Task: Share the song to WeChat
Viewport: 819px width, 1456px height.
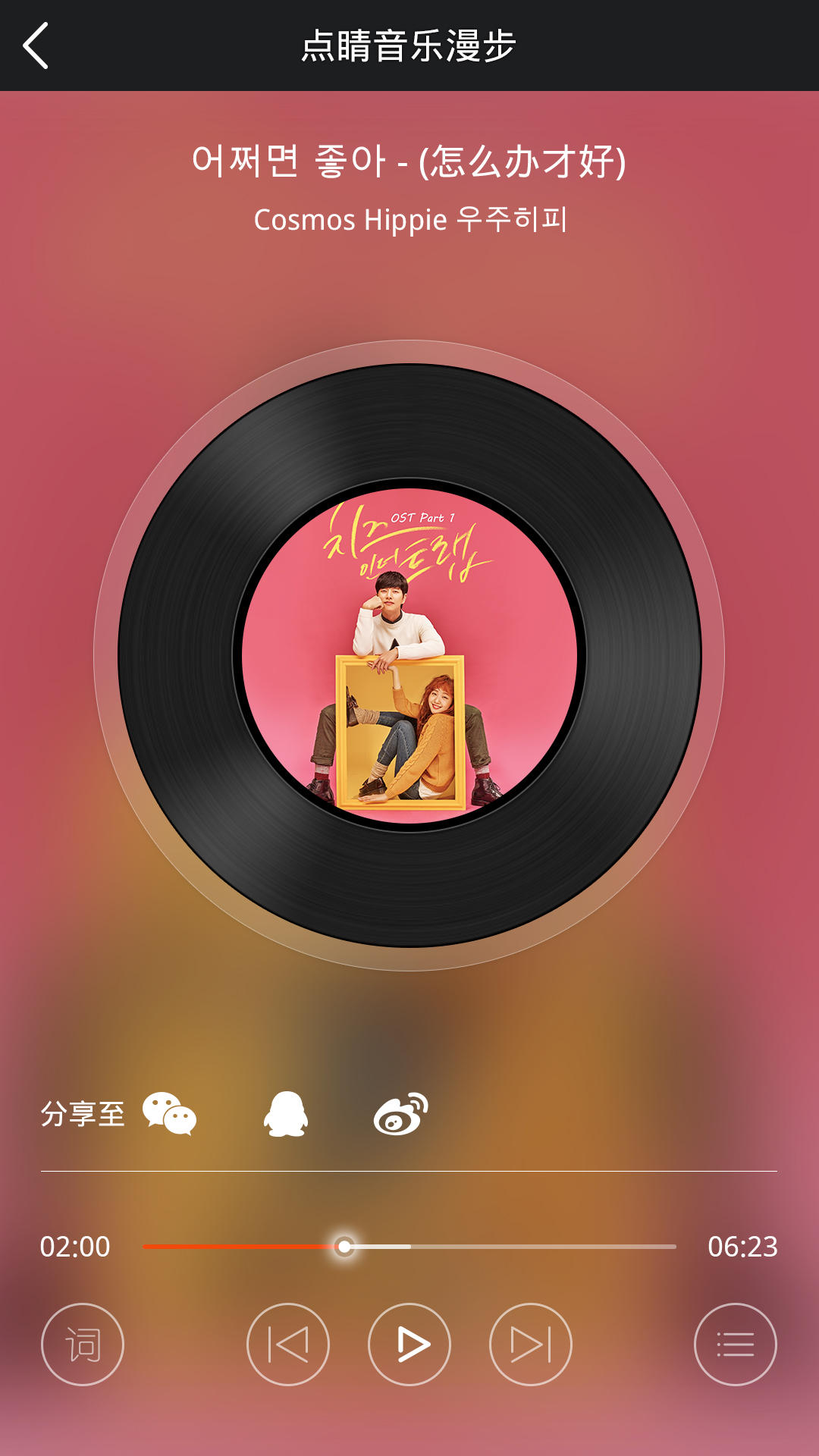Action: pos(170,1113)
